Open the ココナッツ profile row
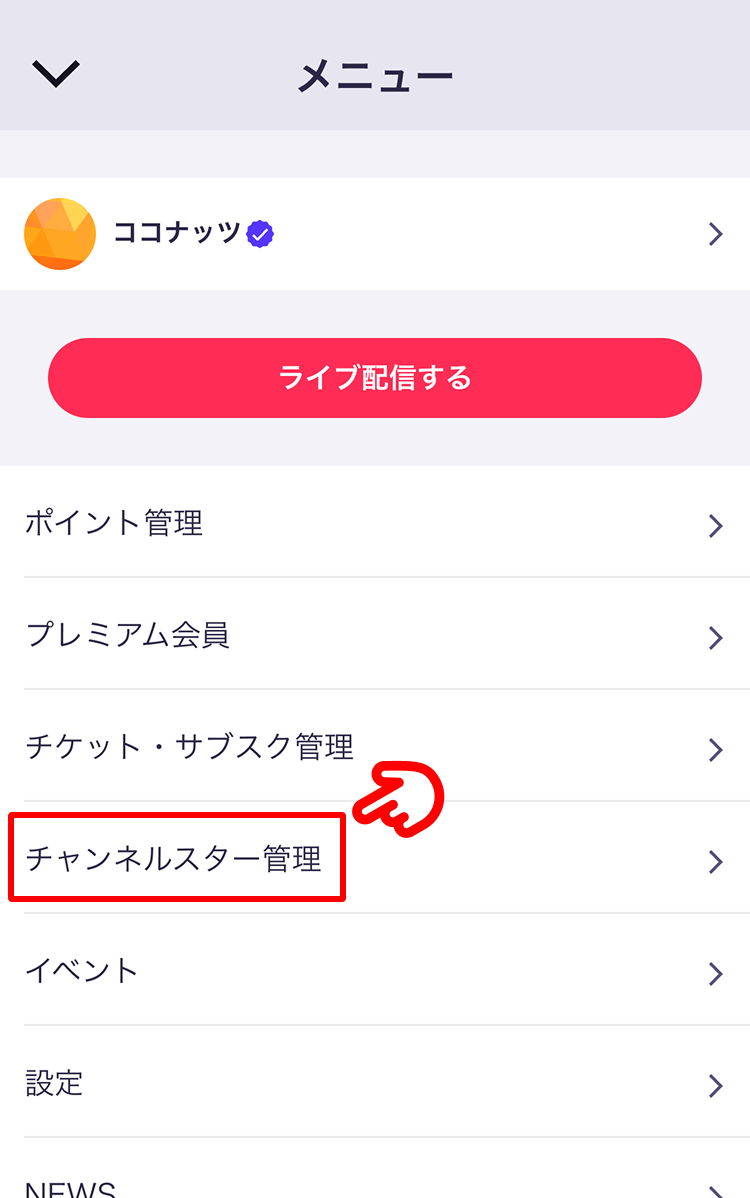The width and height of the screenshot is (750, 1198). 374,234
